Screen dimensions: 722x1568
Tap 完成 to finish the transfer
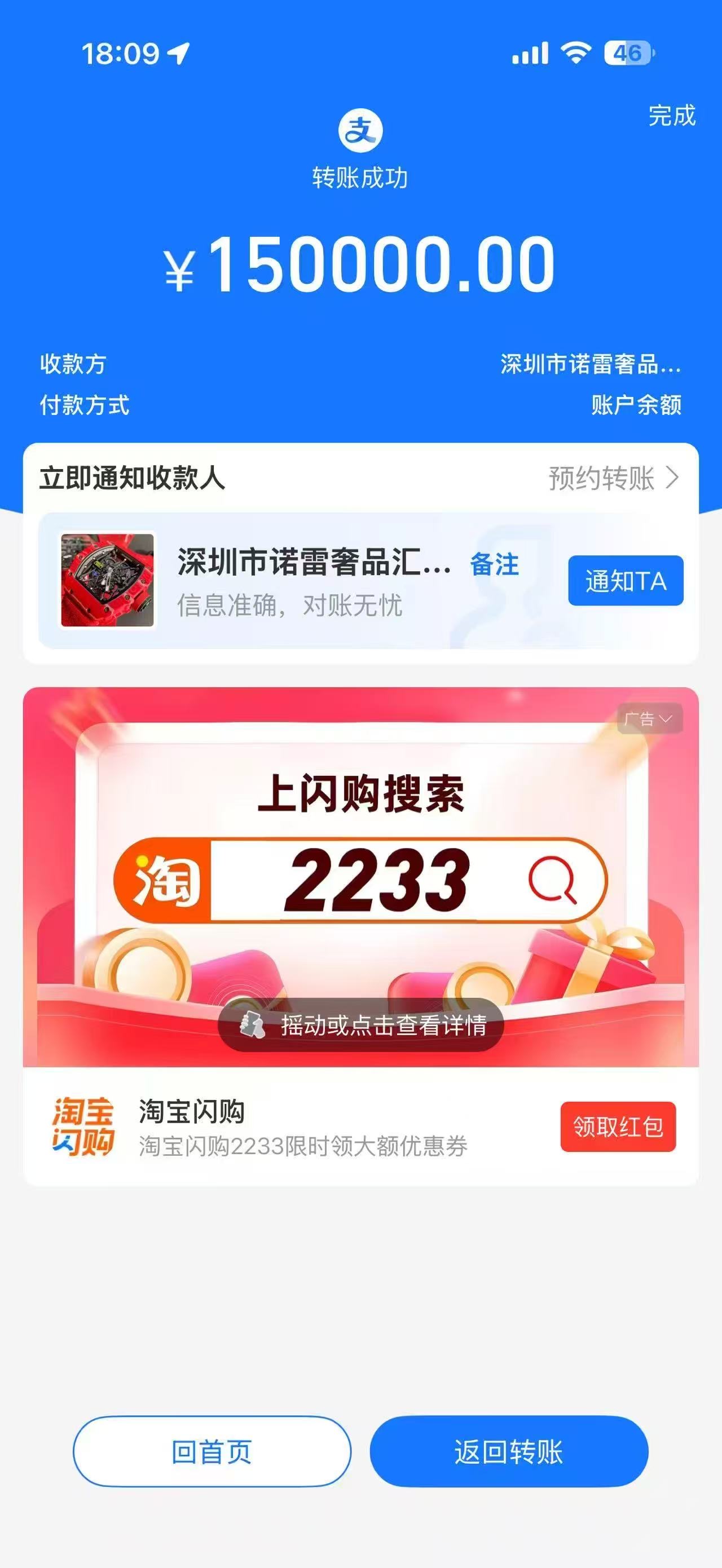point(671,116)
